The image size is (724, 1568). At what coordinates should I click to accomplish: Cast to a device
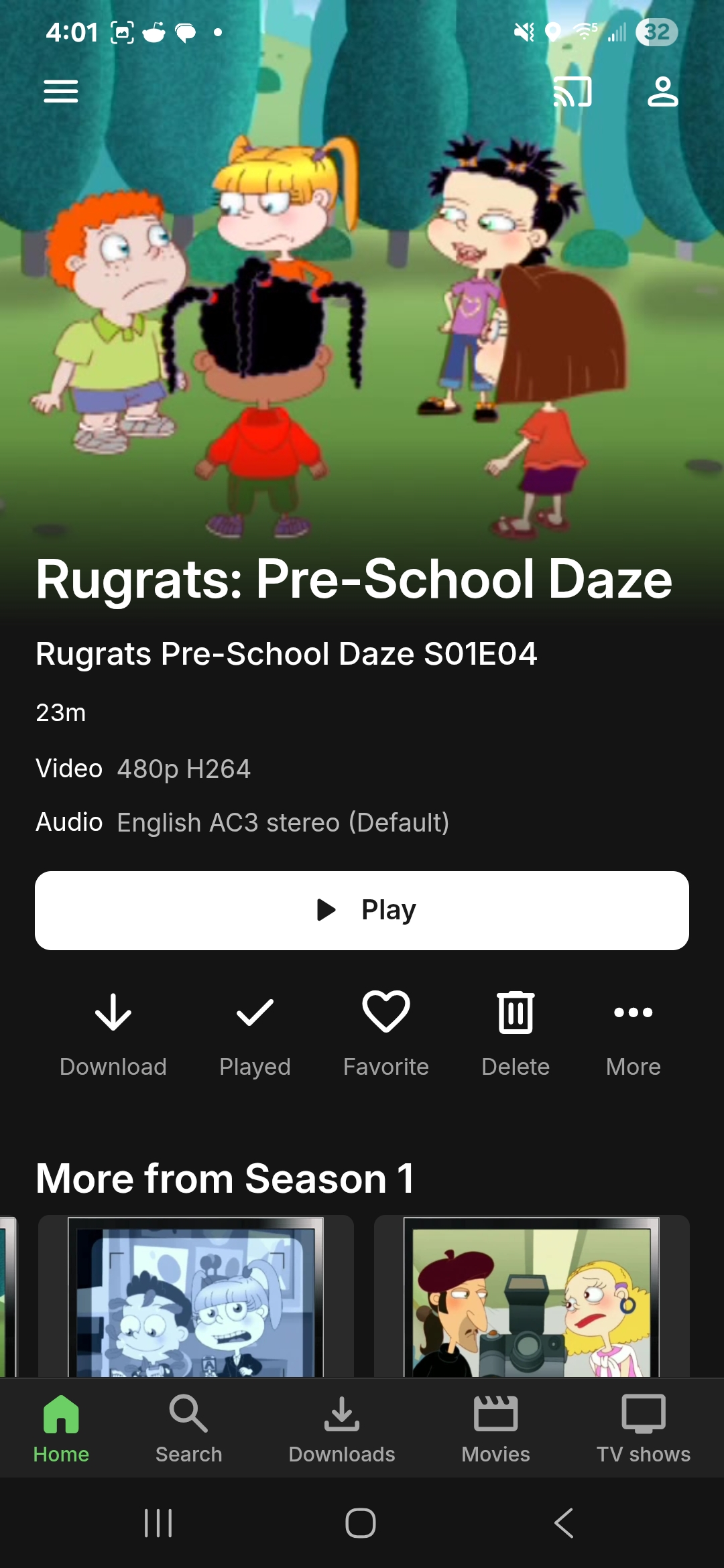click(x=572, y=91)
